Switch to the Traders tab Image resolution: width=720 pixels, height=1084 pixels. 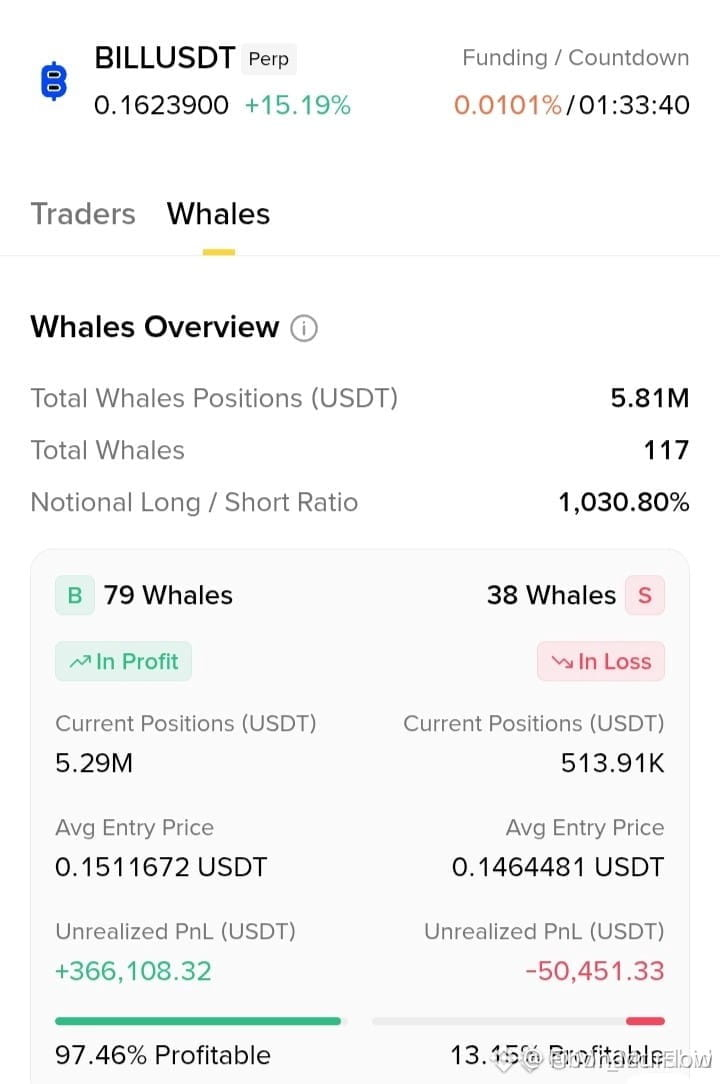(x=83, y=214)
